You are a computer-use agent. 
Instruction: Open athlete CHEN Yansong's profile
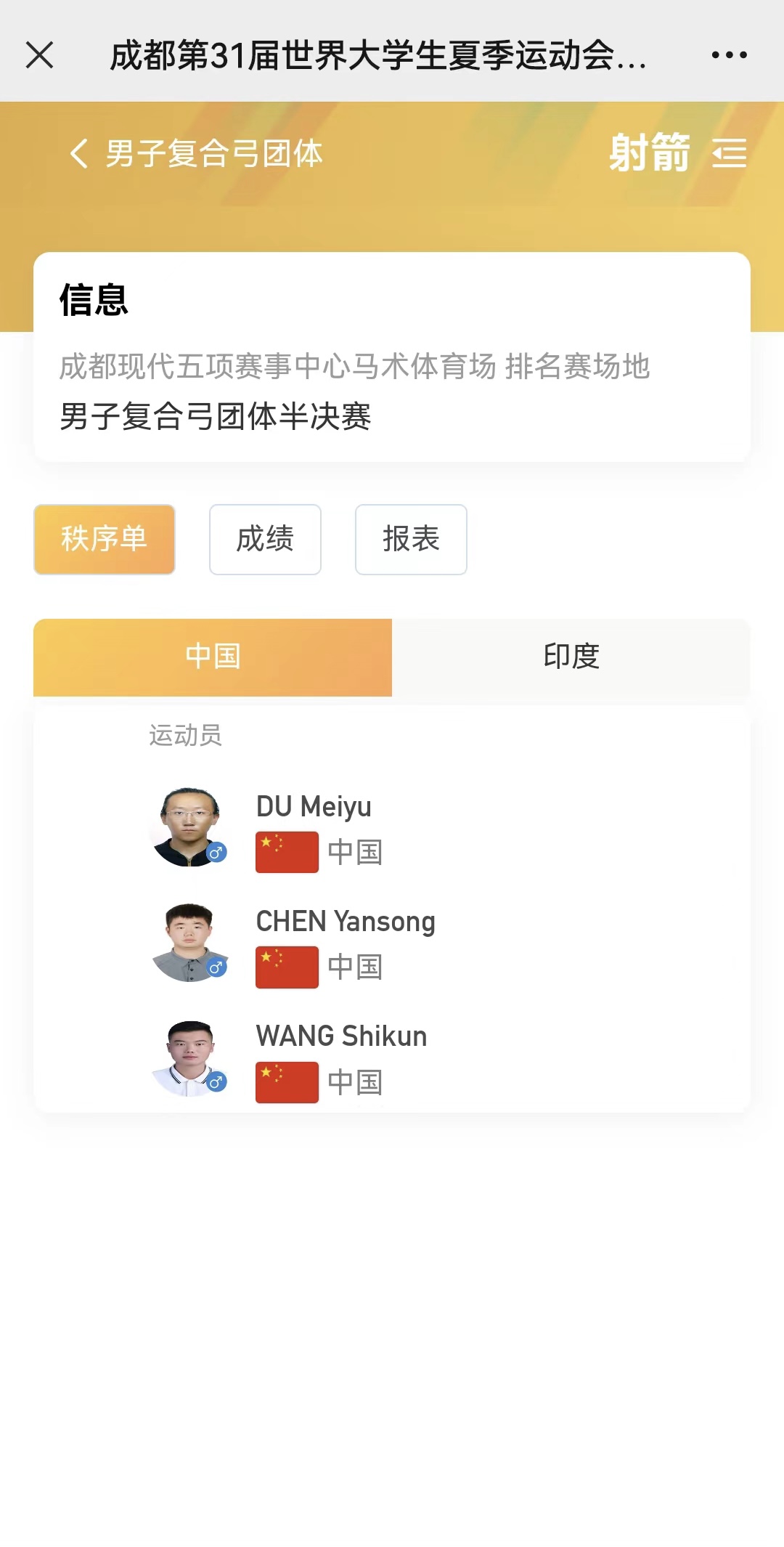392,943
